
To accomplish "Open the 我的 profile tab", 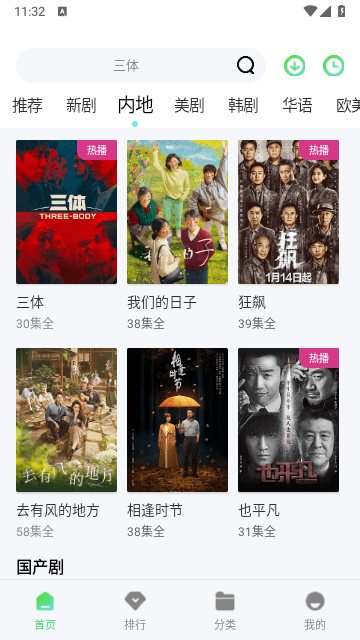I will [315, 610].
